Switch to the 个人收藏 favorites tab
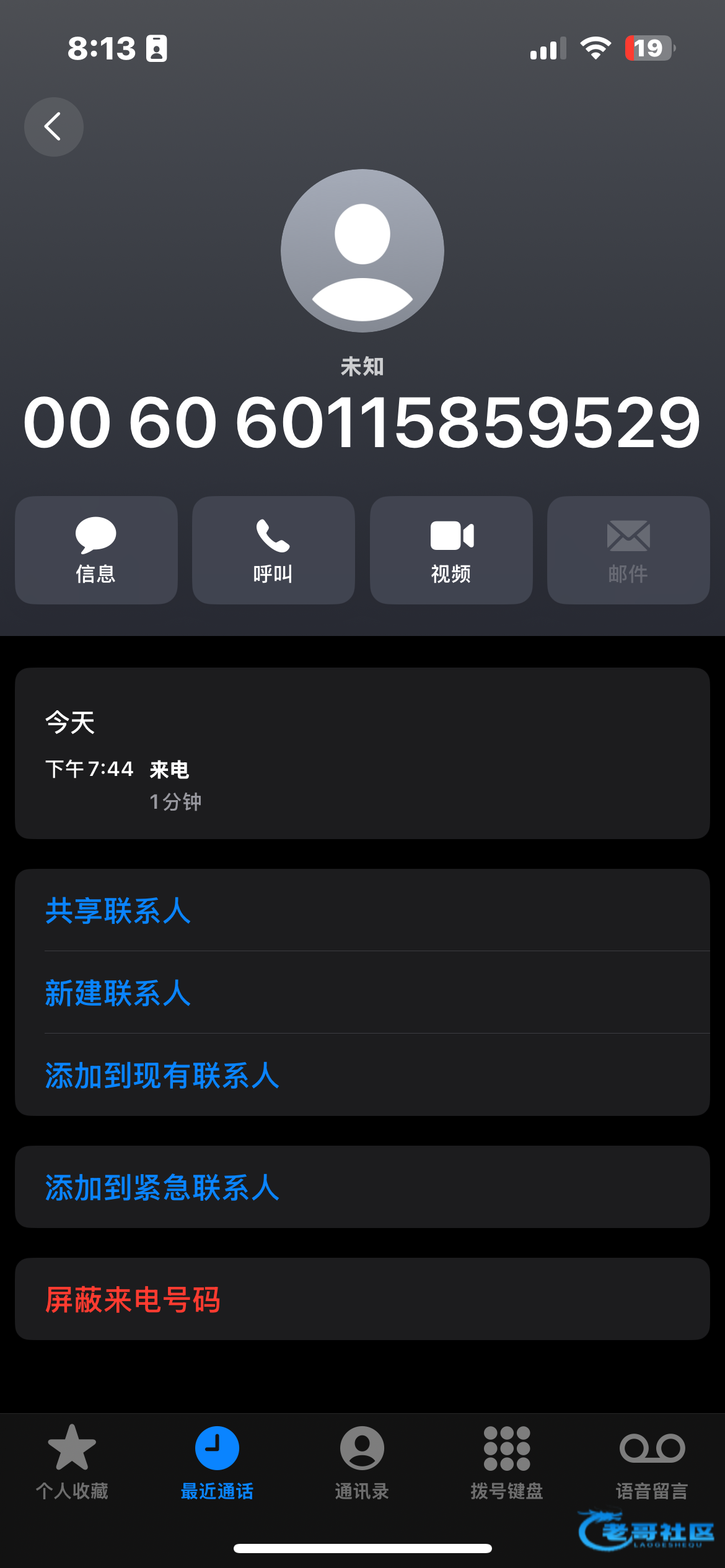Screen dimensions: 725x1568 pos(72,1463)
